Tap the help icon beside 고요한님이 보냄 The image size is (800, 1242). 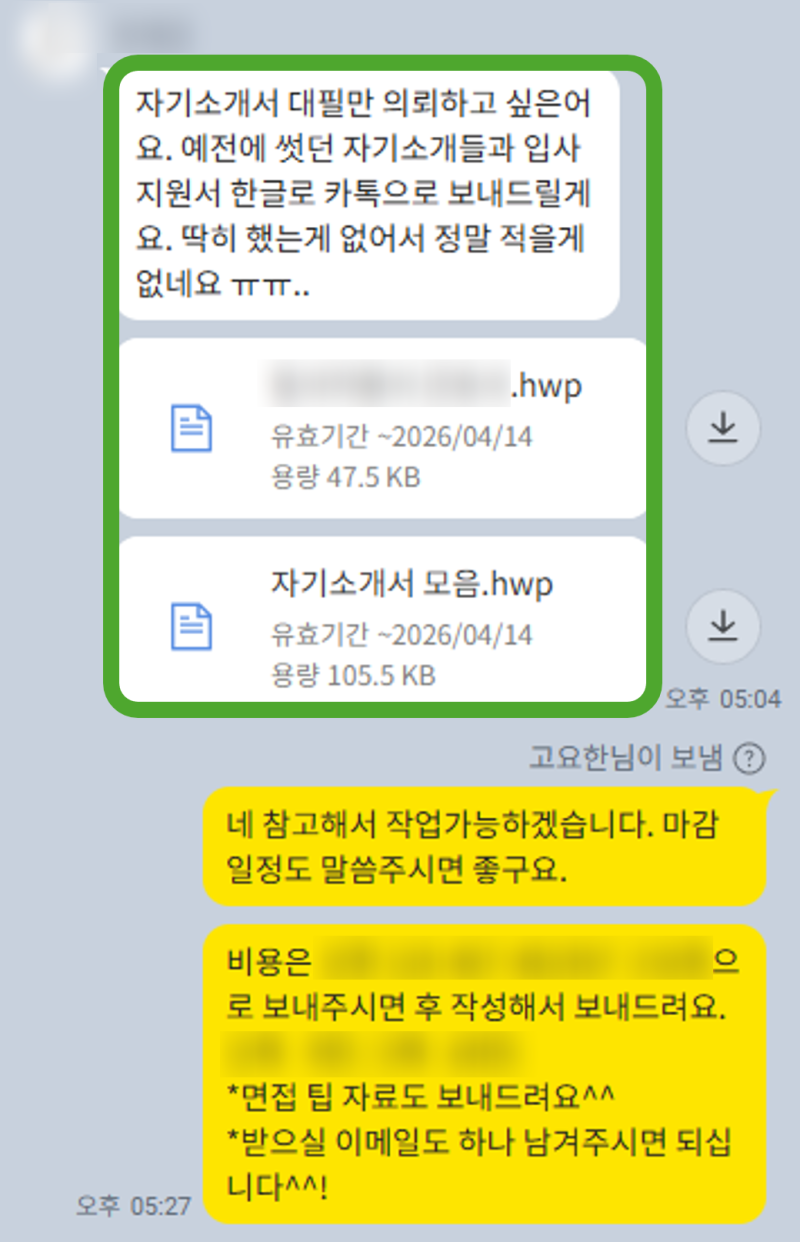[x=748, y=760]
